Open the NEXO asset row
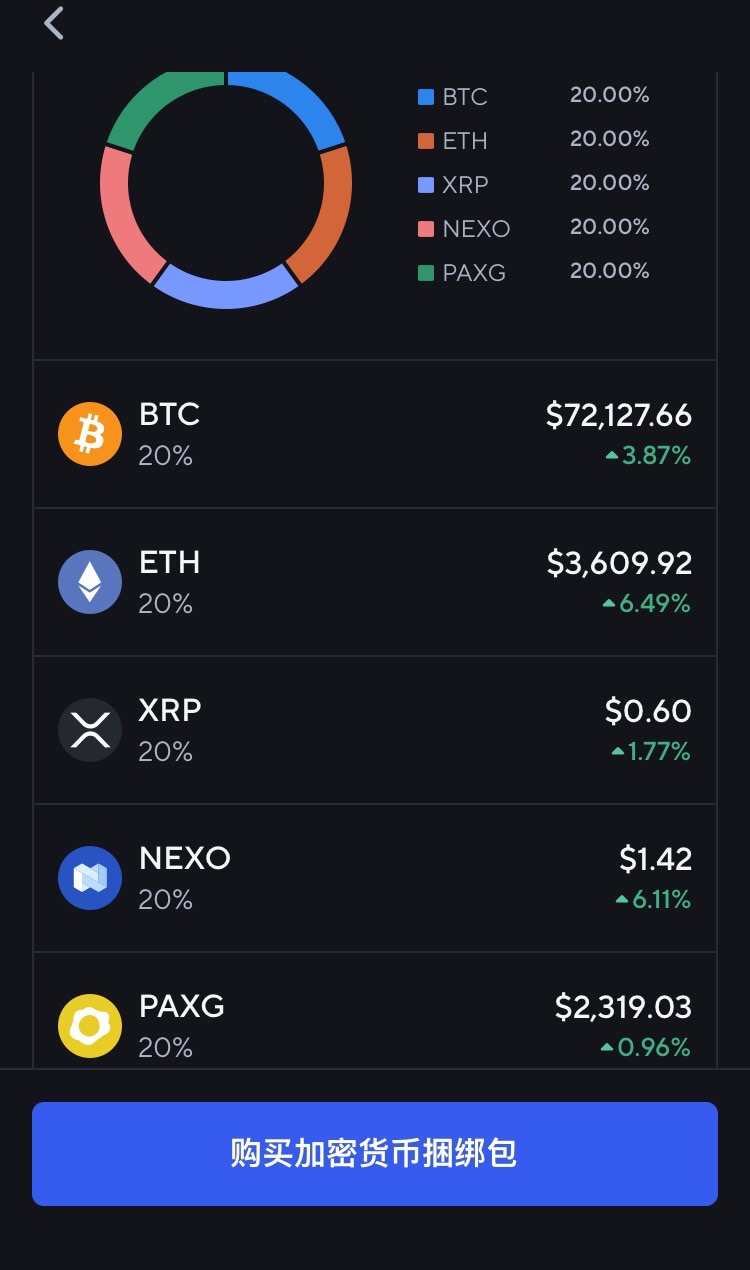Viewport: 750px width, 1270px height. coord(375,878)
